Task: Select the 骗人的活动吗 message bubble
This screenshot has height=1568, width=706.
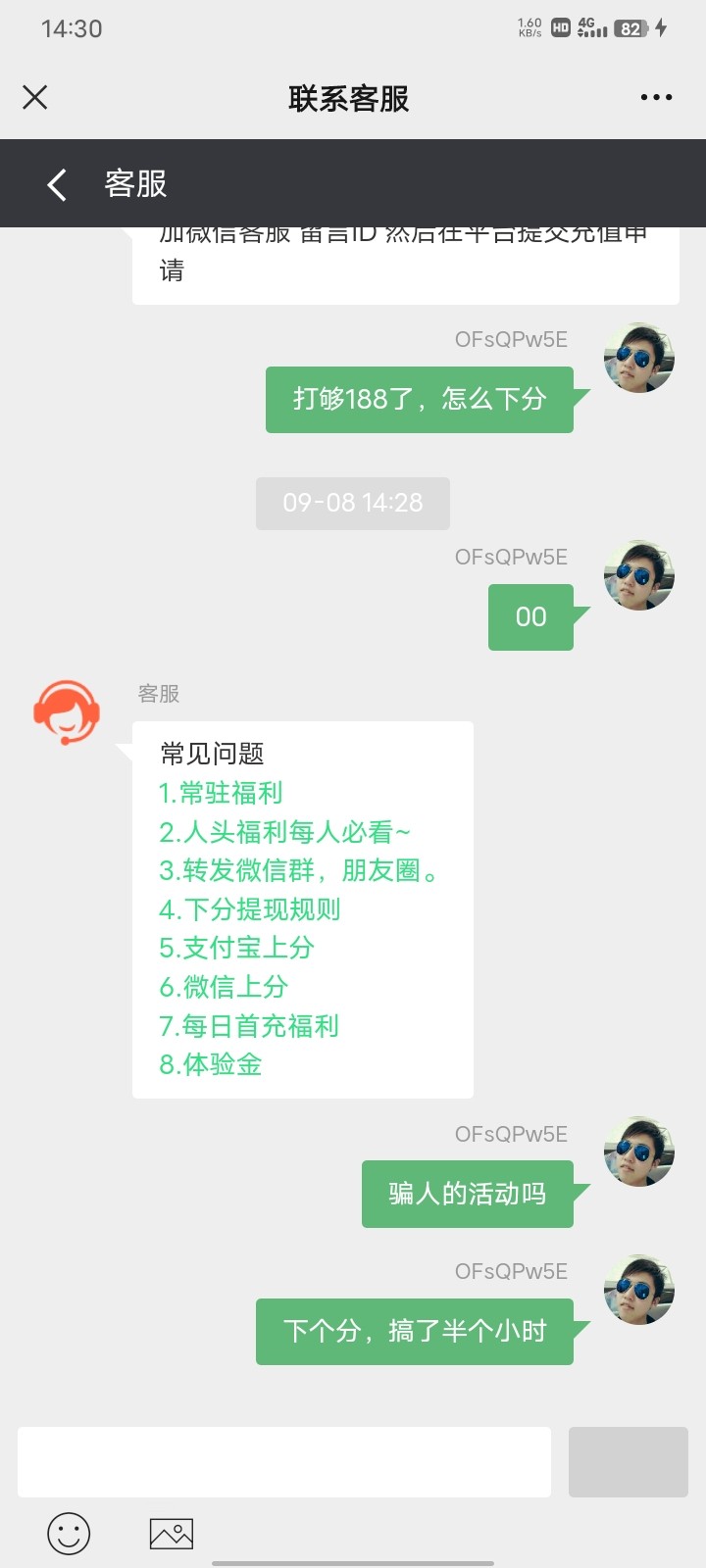Action: pyautogui.click(x=468, y=1194)
